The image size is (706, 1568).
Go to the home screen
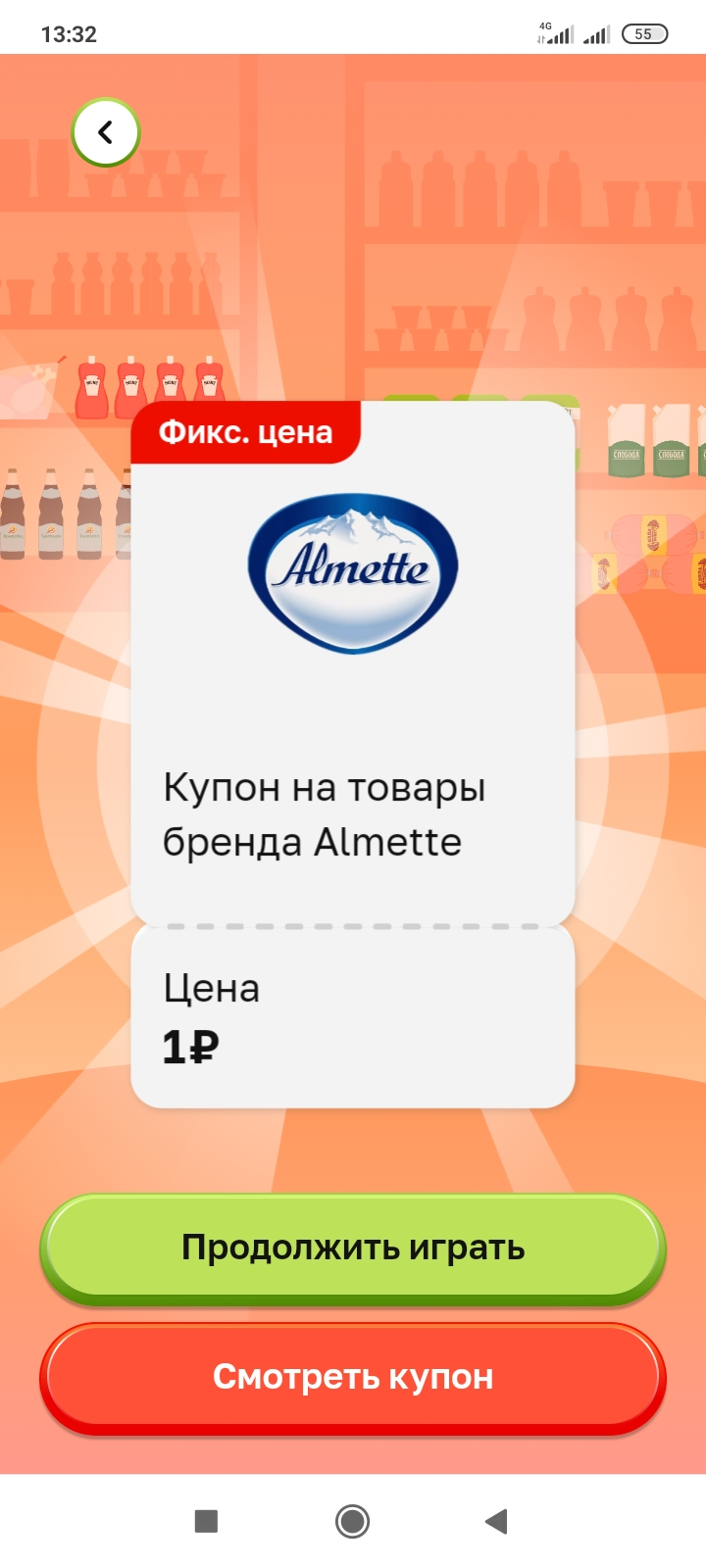(x=353, y=1521)
